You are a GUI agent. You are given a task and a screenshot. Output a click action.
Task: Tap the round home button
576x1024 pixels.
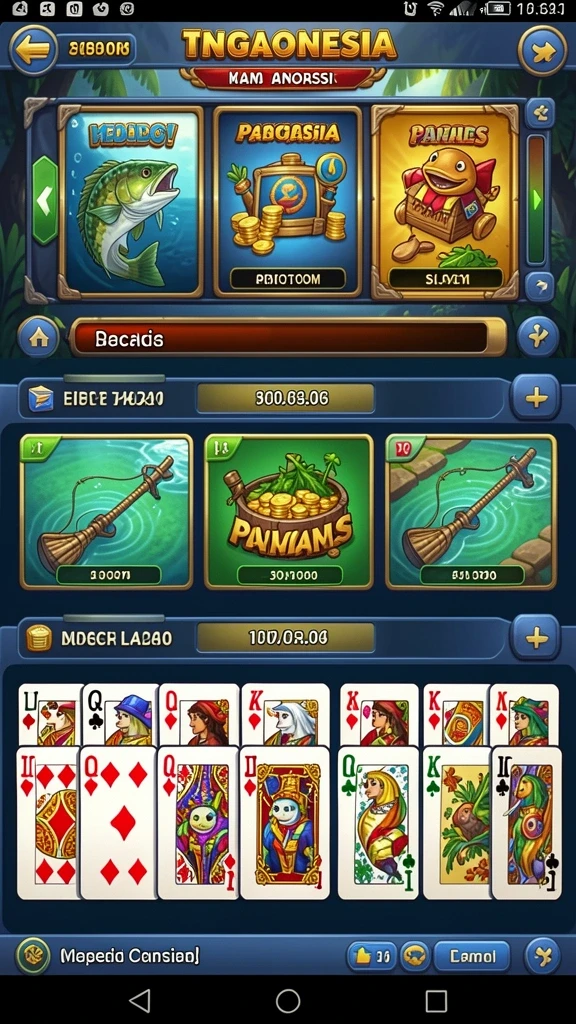pos(39,337)
